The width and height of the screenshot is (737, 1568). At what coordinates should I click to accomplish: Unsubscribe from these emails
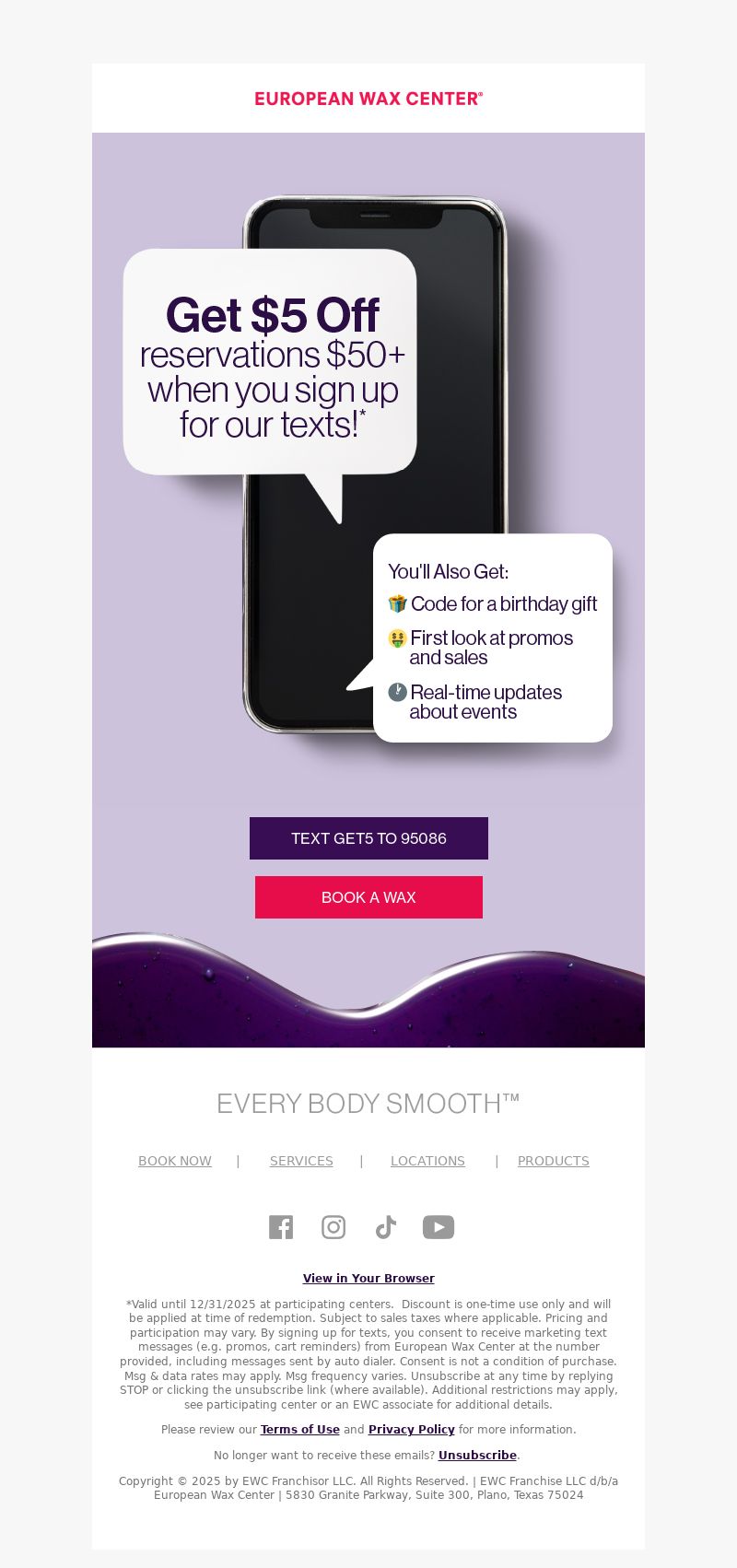(x=477, y=1456)
